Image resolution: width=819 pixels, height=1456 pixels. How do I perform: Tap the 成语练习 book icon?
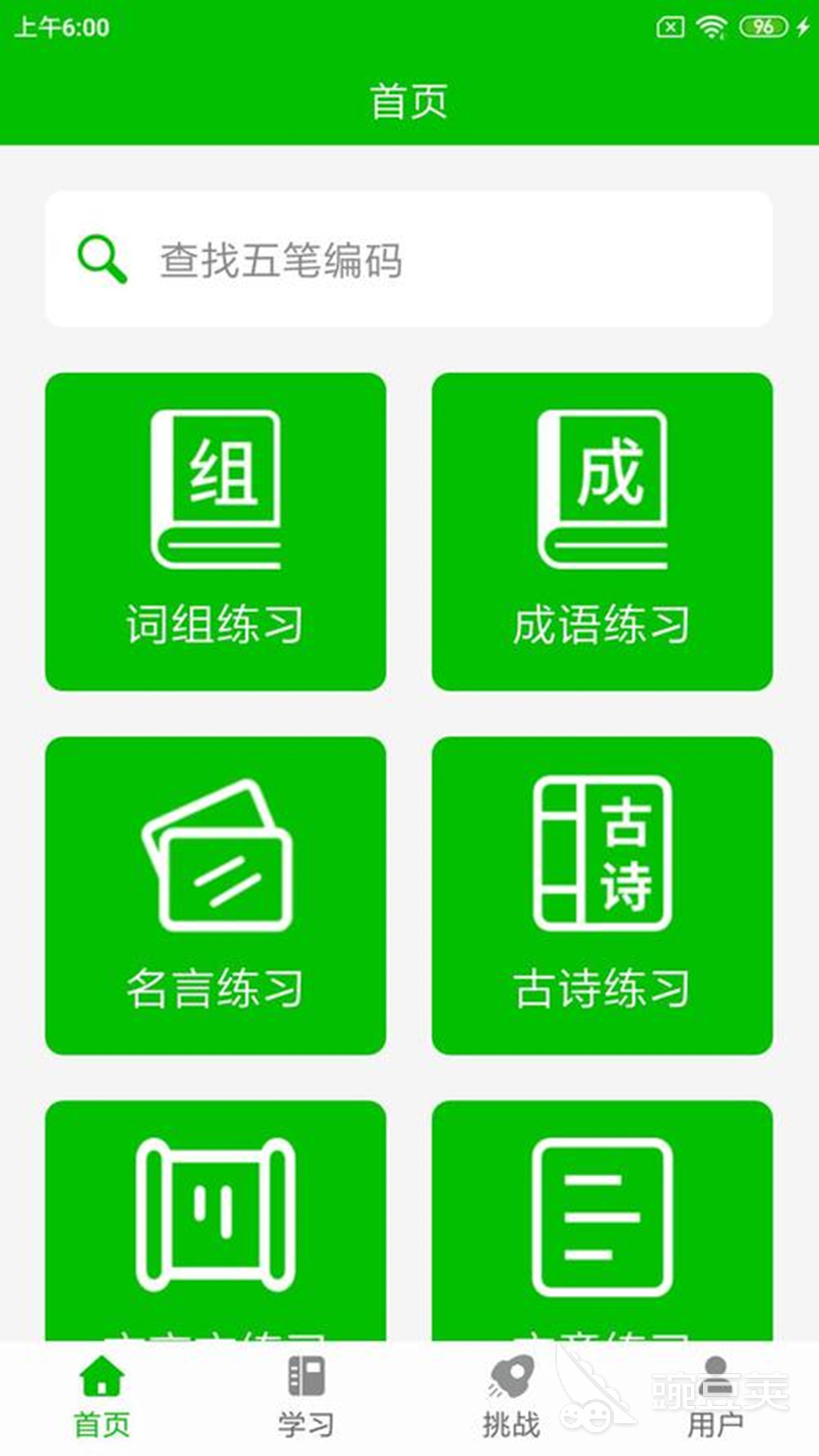click(x=601, y=489)
